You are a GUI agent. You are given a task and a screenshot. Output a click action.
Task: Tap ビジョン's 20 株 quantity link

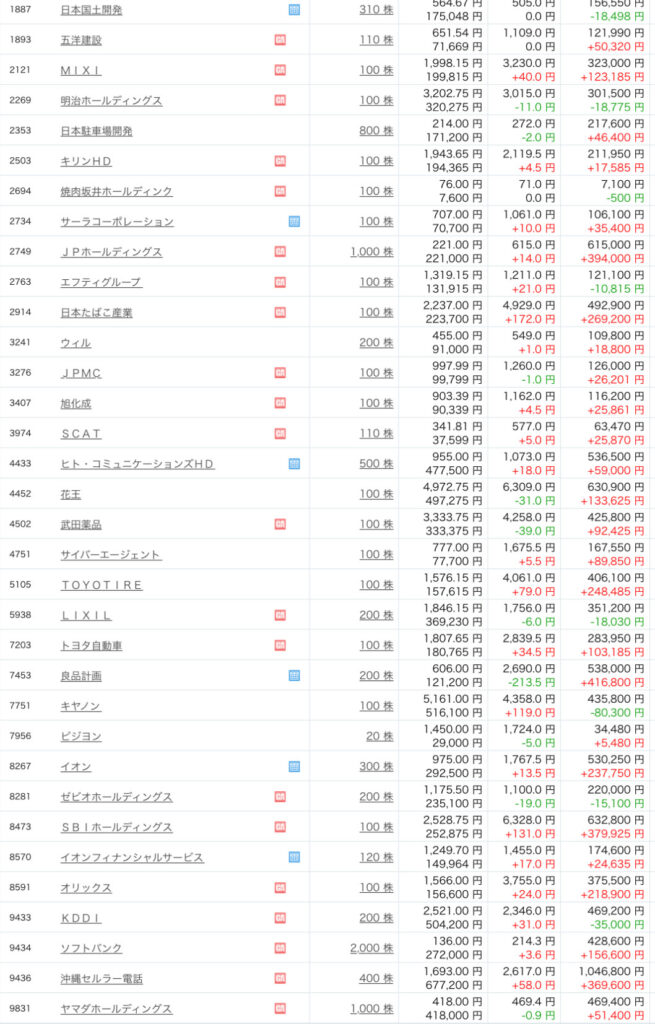point(379,736)
